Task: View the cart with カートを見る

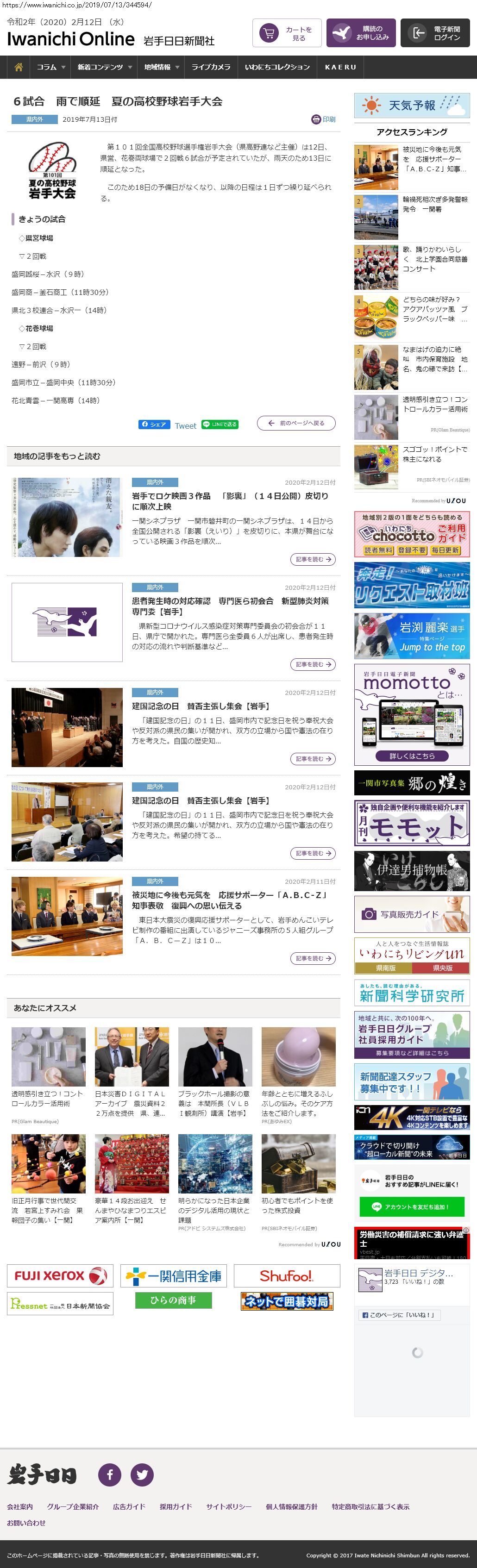Action: (x=287, y=33)
